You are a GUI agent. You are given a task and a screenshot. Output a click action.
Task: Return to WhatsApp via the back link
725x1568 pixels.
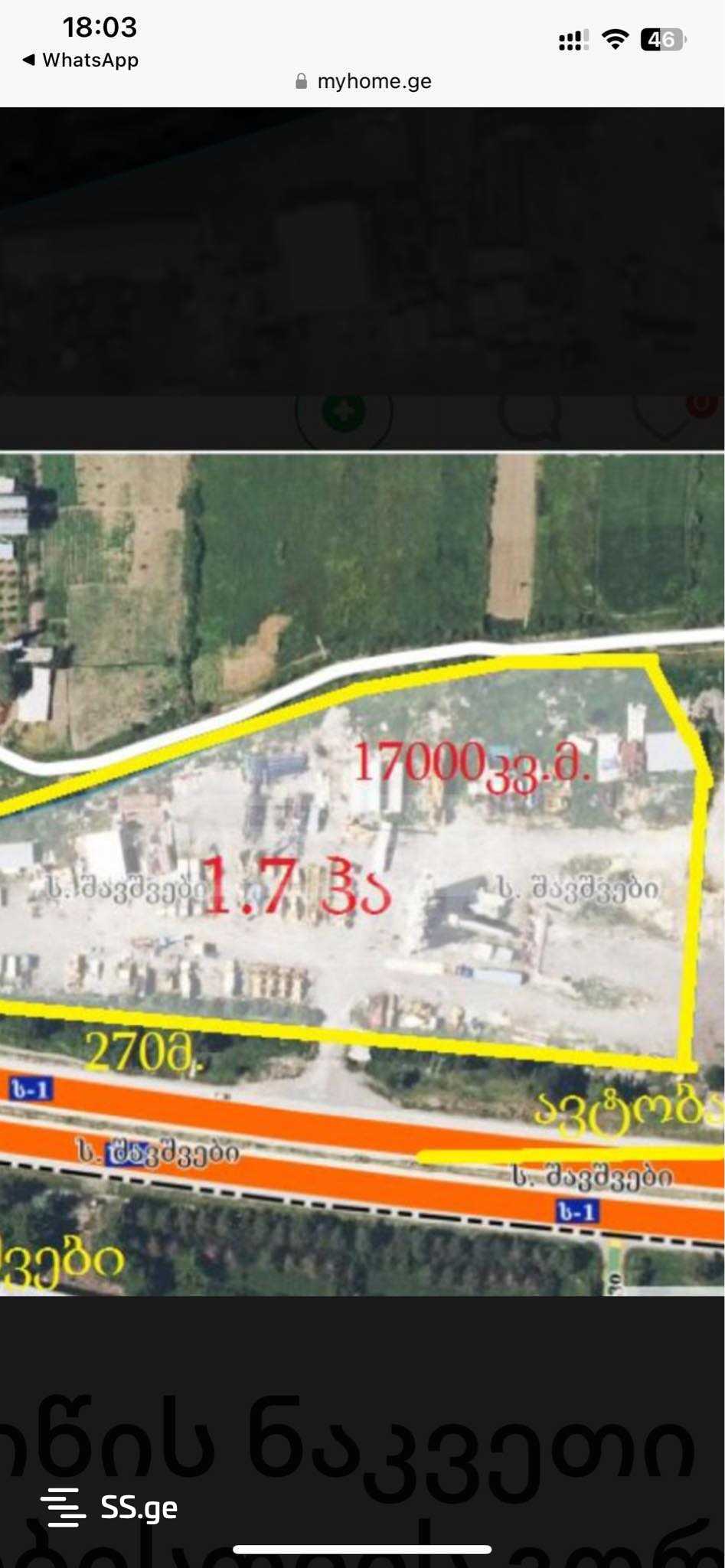(81, 60)
